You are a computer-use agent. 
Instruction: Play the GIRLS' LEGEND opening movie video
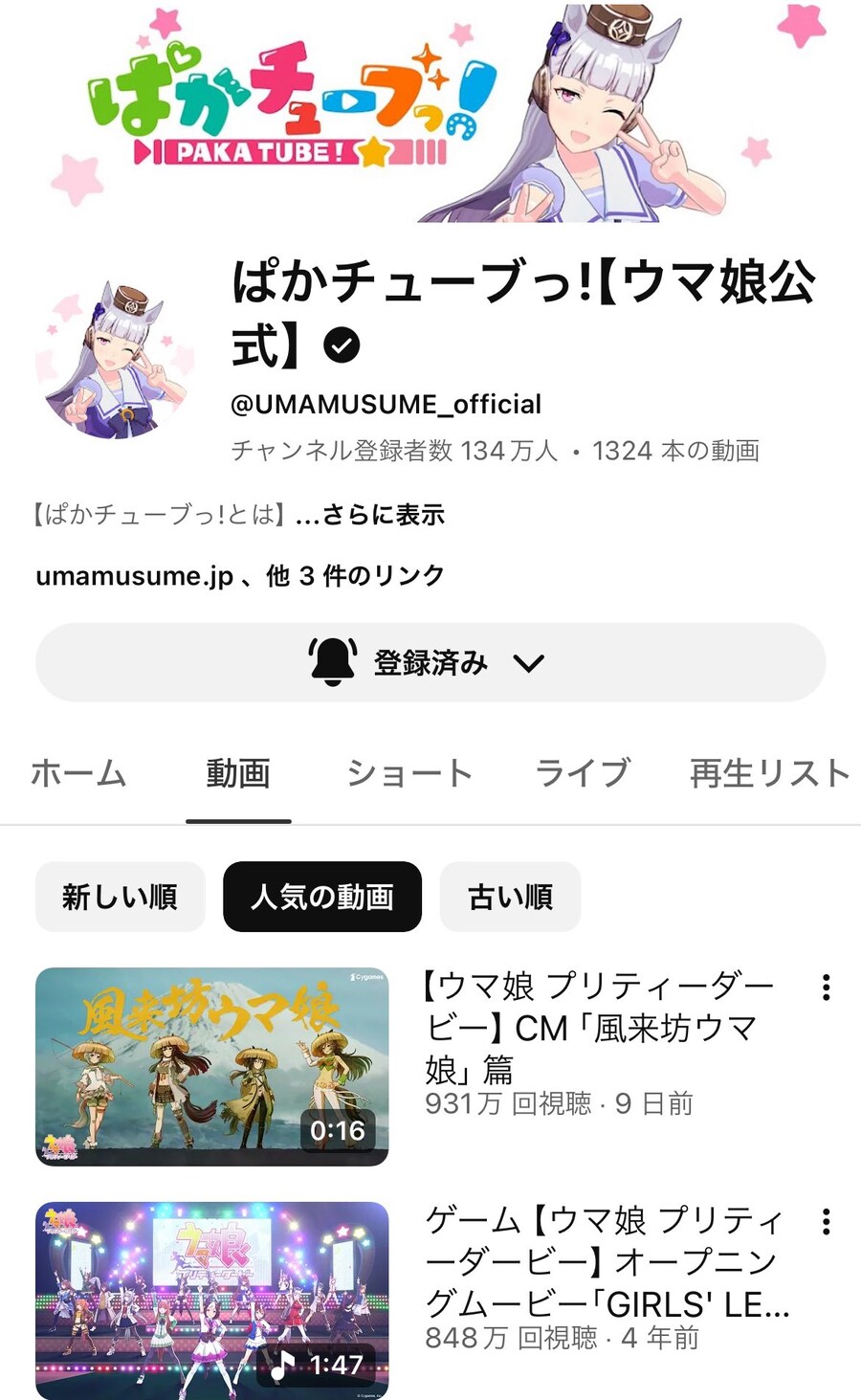(212, 1300)
